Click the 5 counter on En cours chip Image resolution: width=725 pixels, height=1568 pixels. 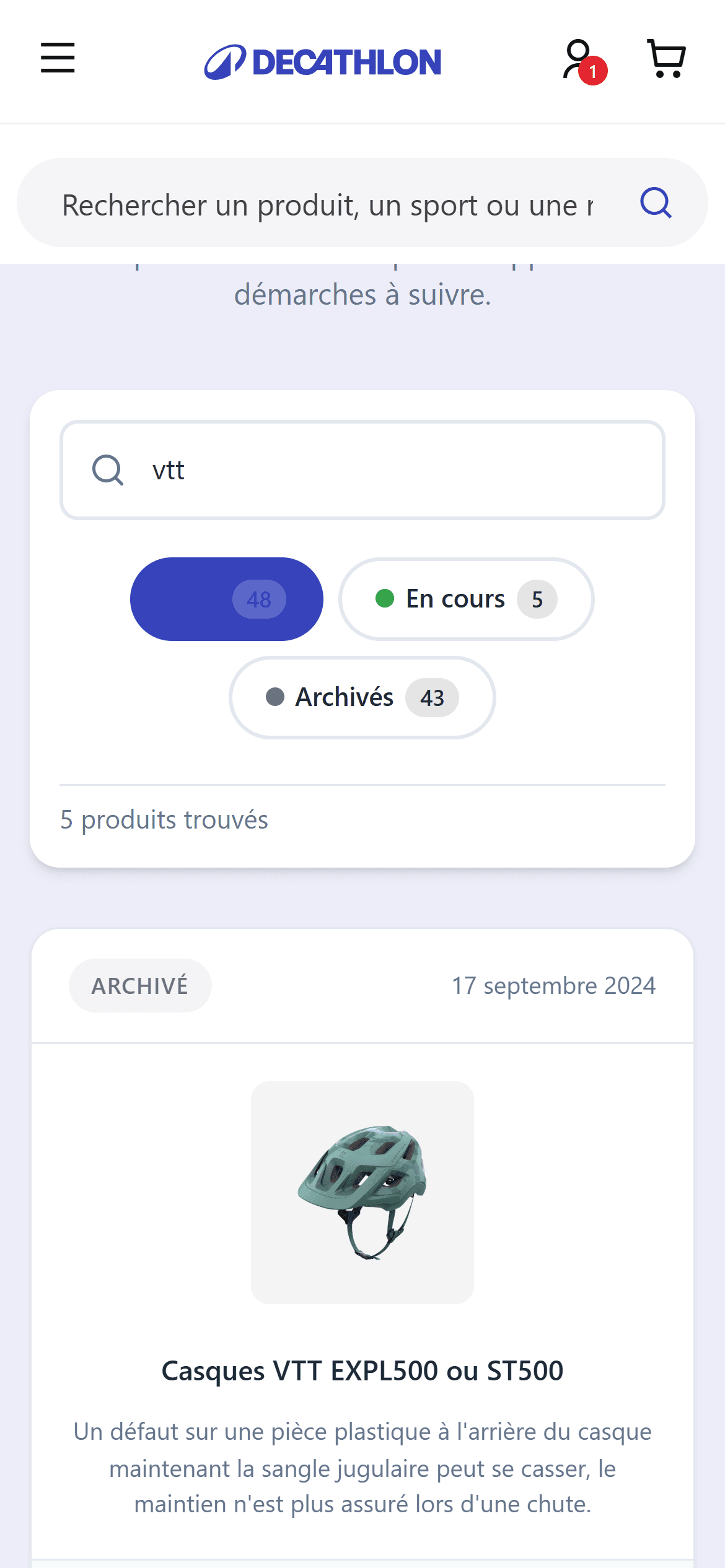click(537, 598)
